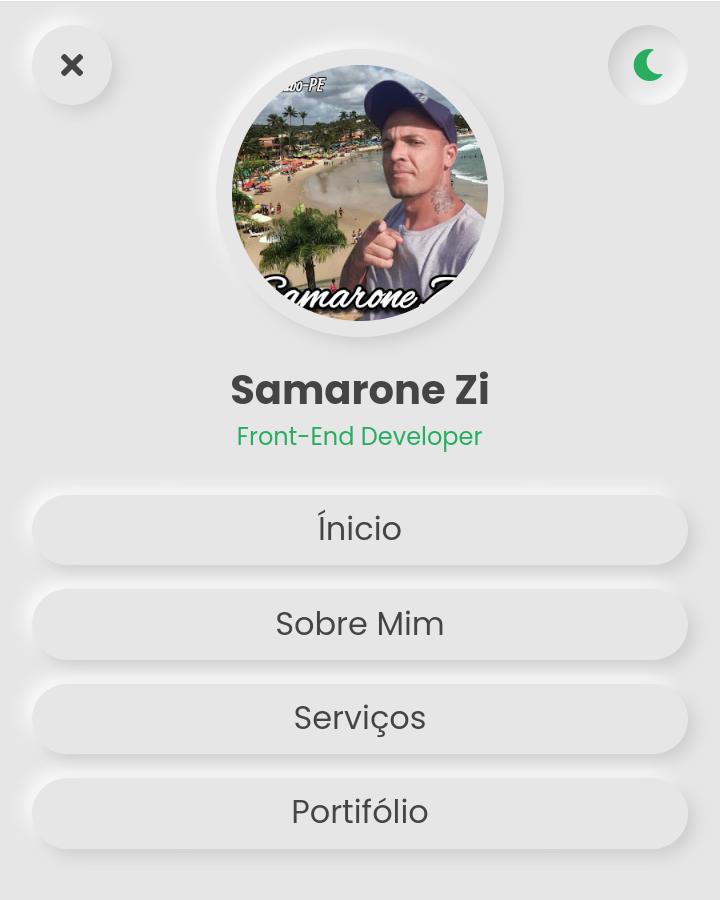The width and height of the screenshot is (720, 900).
Task: Close the navigation menu
Action: (x=72, y=65)
